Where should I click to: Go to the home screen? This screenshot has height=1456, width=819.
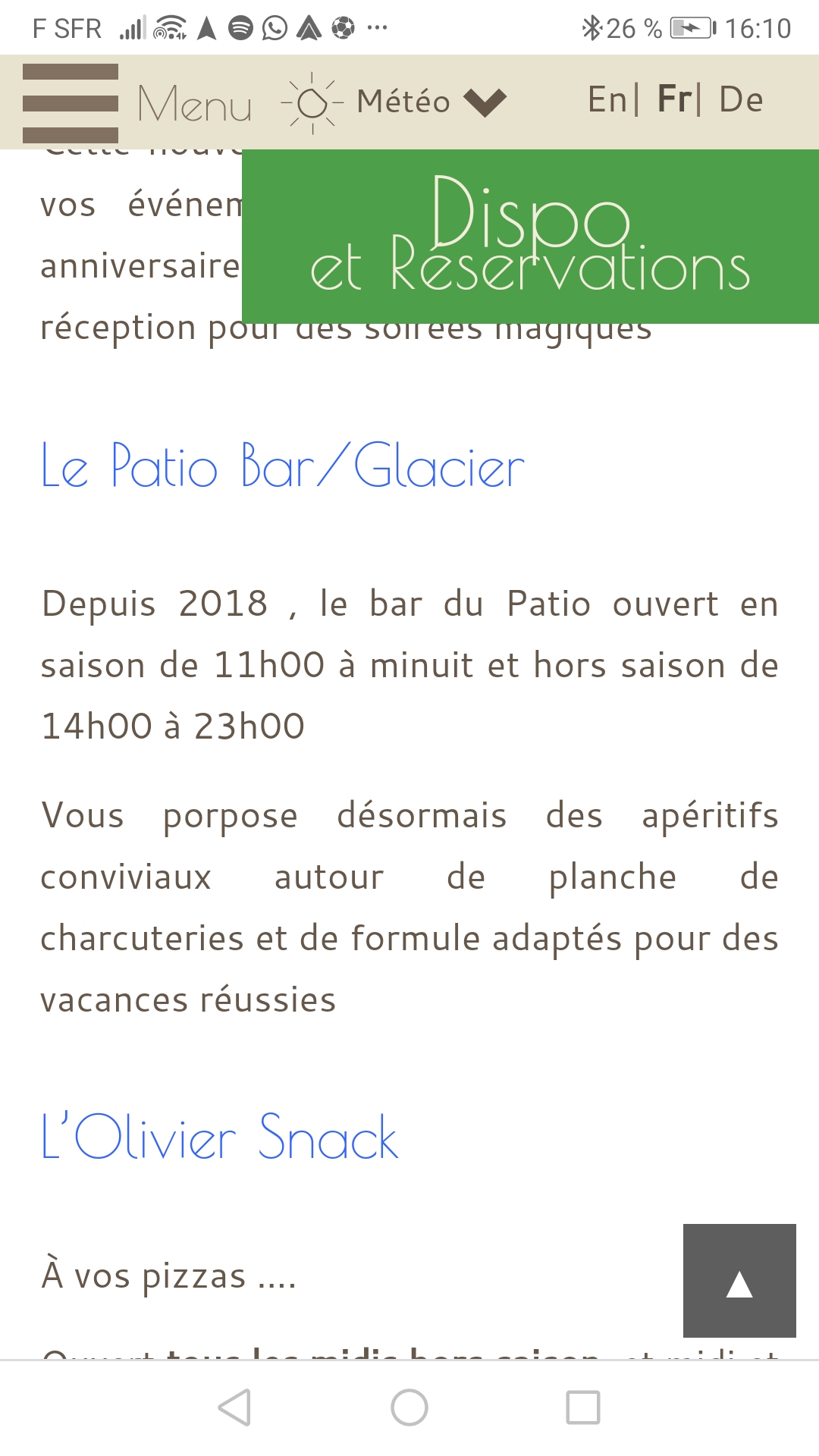tap(409, 1408)
